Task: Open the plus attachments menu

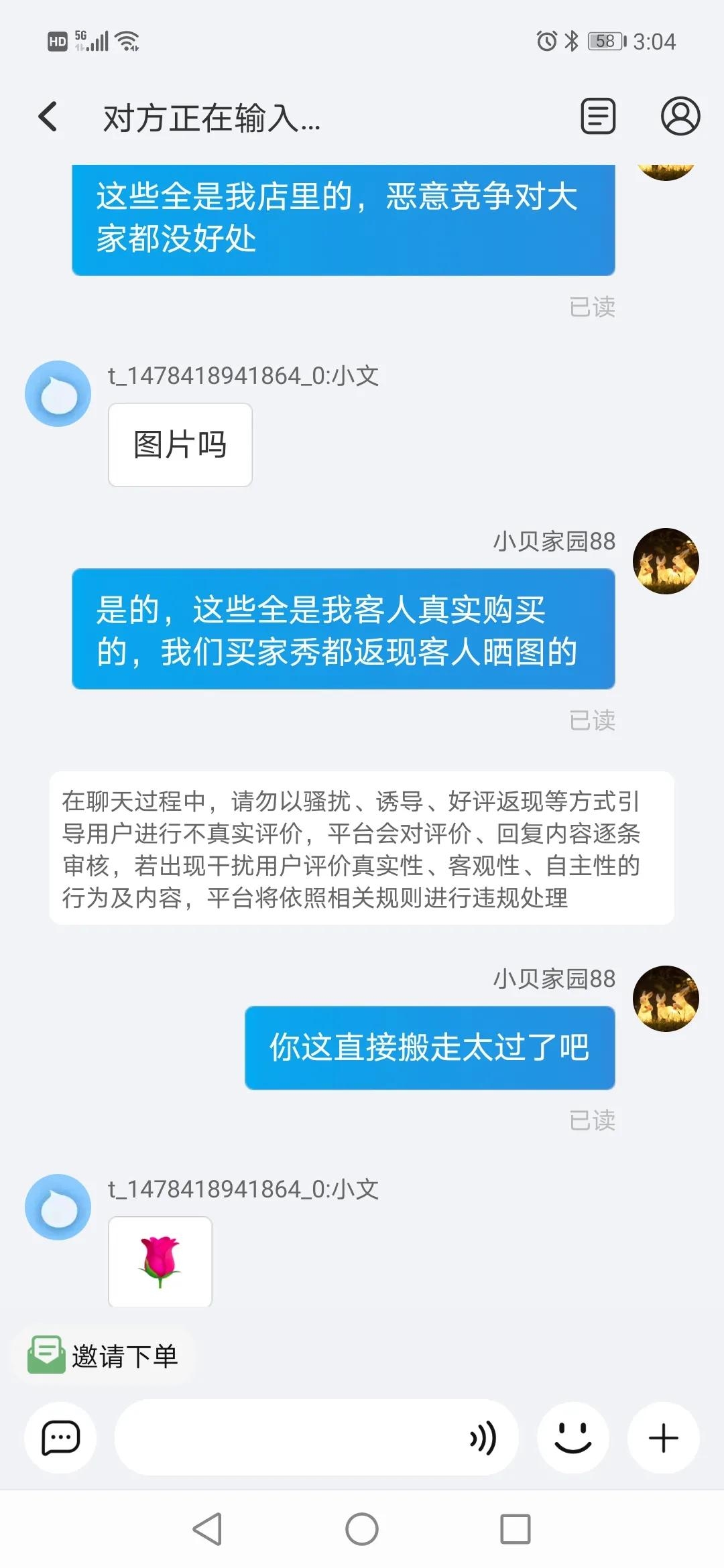Action: tap(663, 1438)
